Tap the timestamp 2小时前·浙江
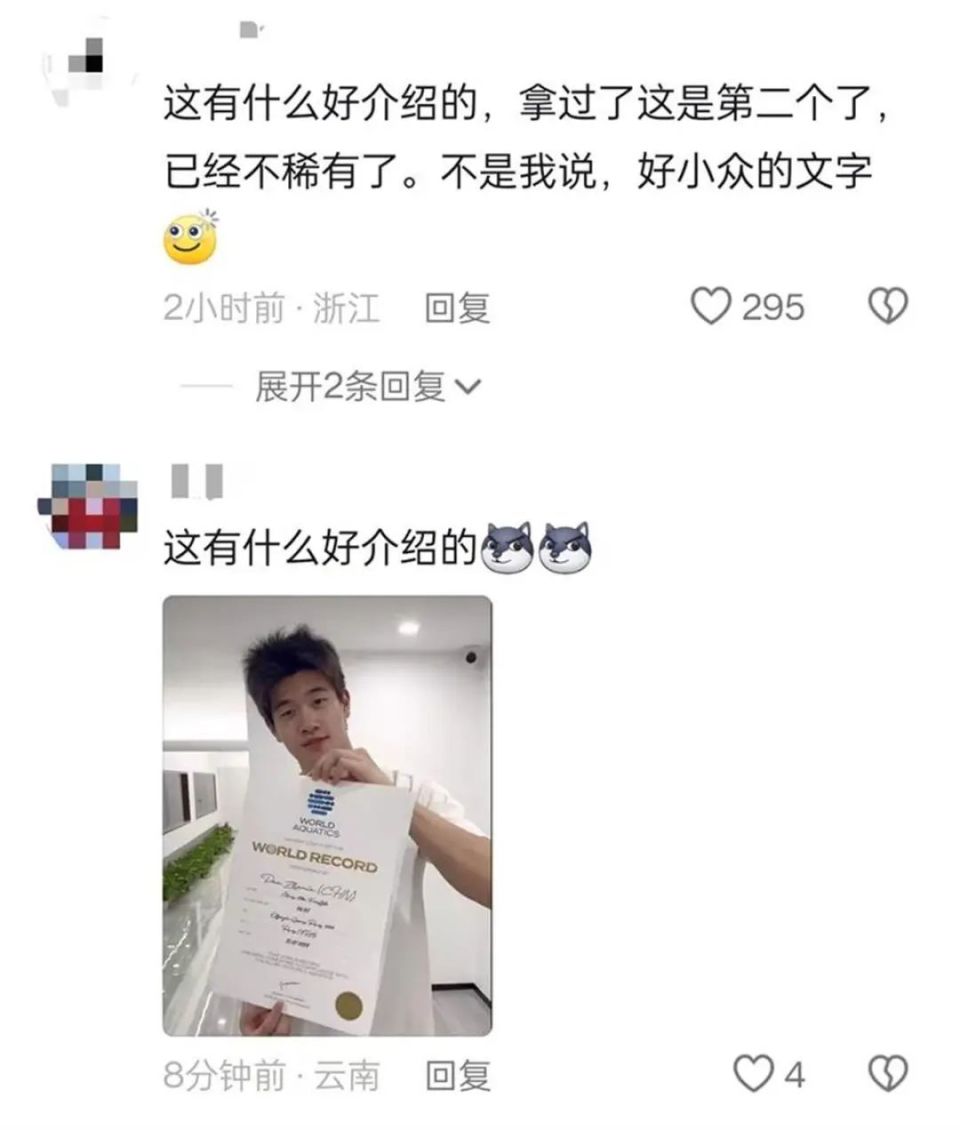The width and height of the screenshot is (960, 1130). pos(272,310)
